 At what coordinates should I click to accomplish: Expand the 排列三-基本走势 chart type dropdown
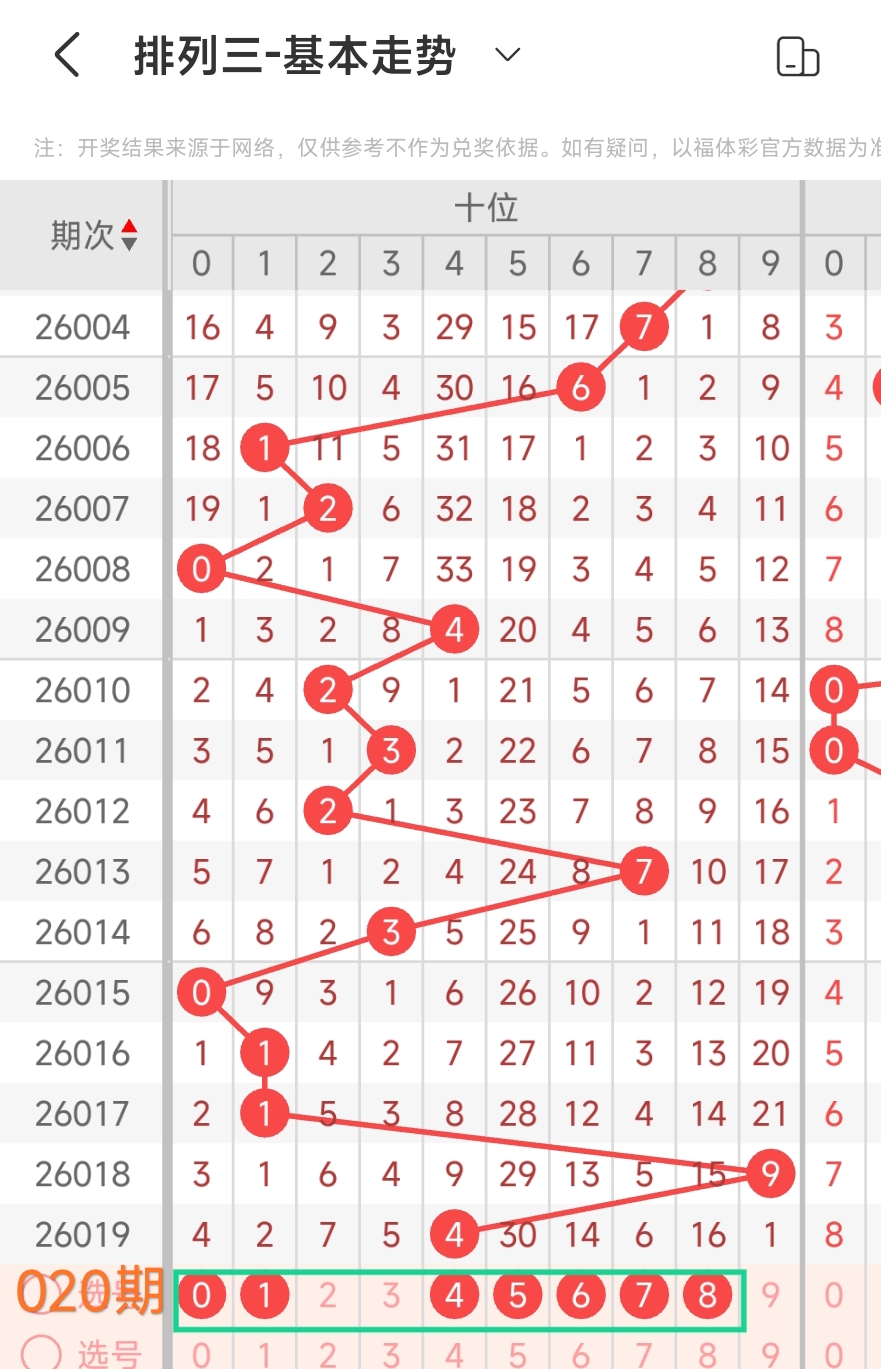tap(508, 55)
